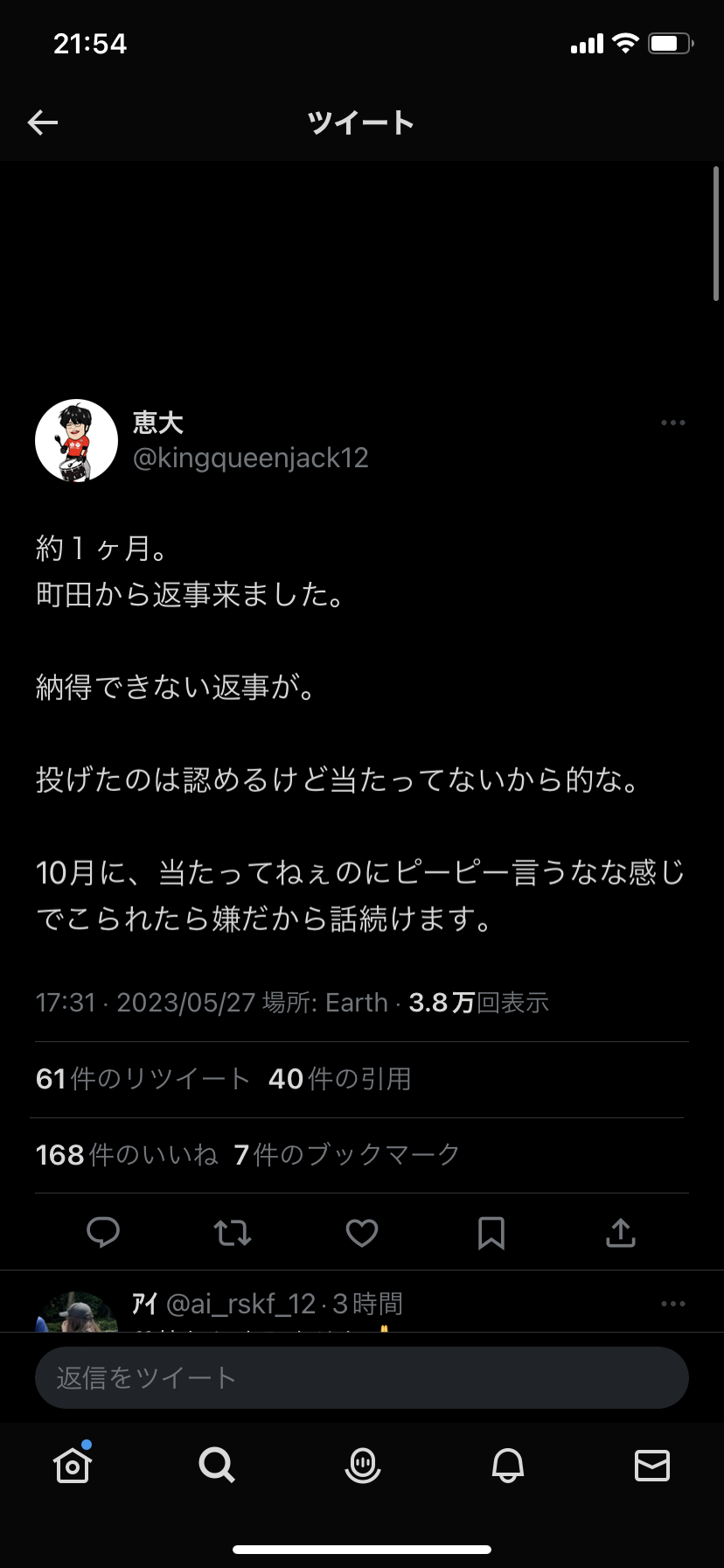
Task: Share this tweet
Action: pyautogui.click(x=620, y=1232)
